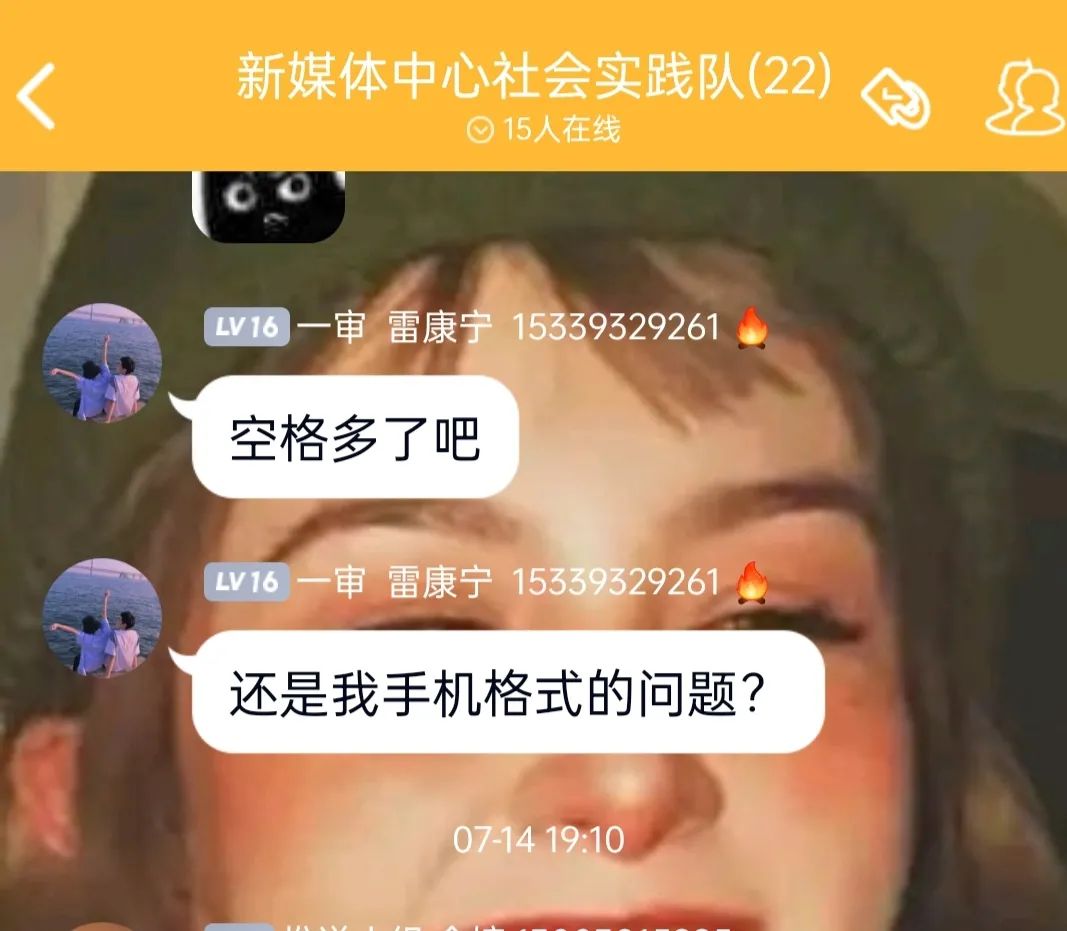Open 雷康宁's avatar beside 还是我手机格式的问题?
This screenshot has height=931, width=1067.
(102, 617)
